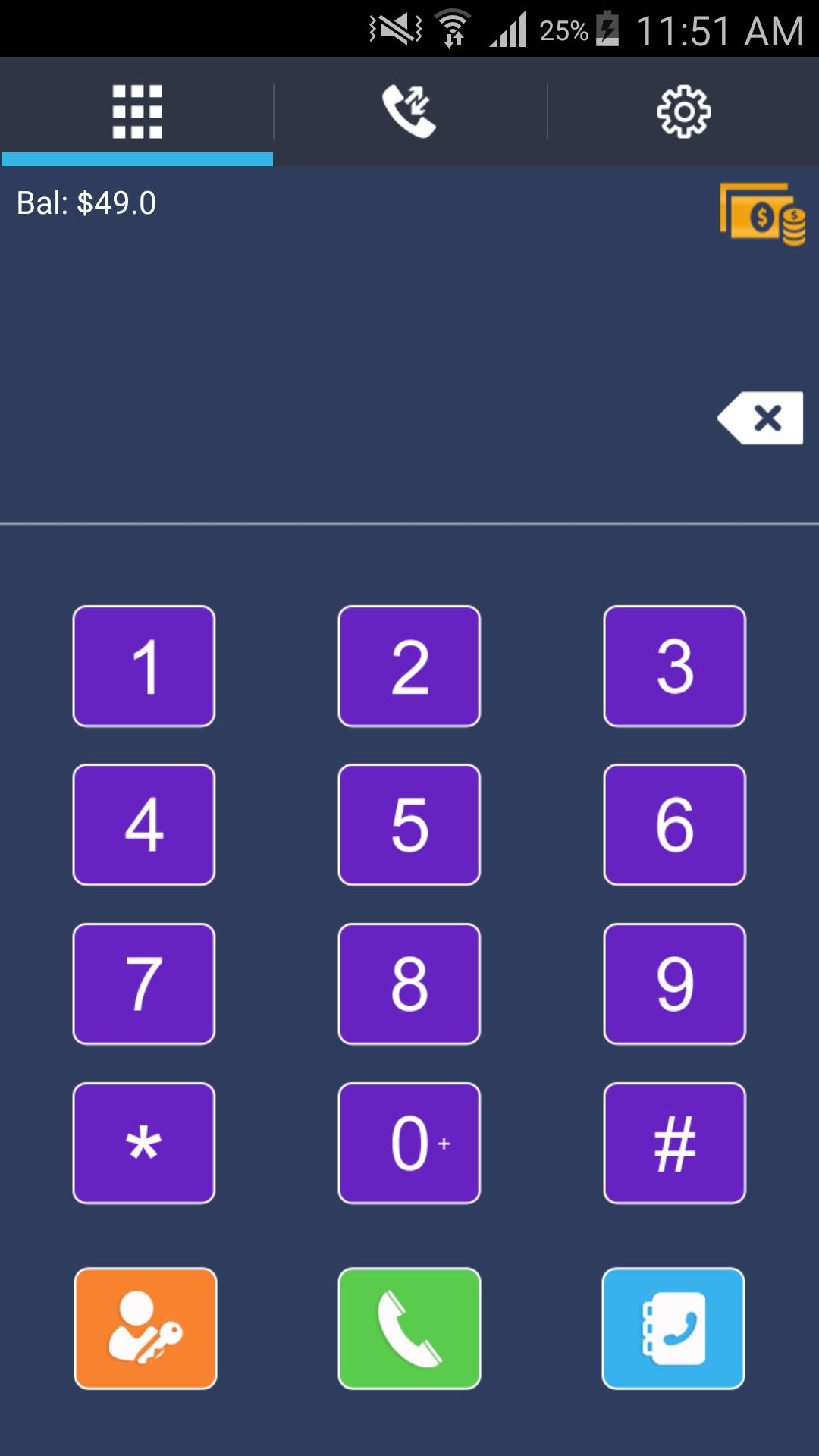Insert the star symbol
819x1456 pixels.
pyautogui.click(x=144, y=1144)
